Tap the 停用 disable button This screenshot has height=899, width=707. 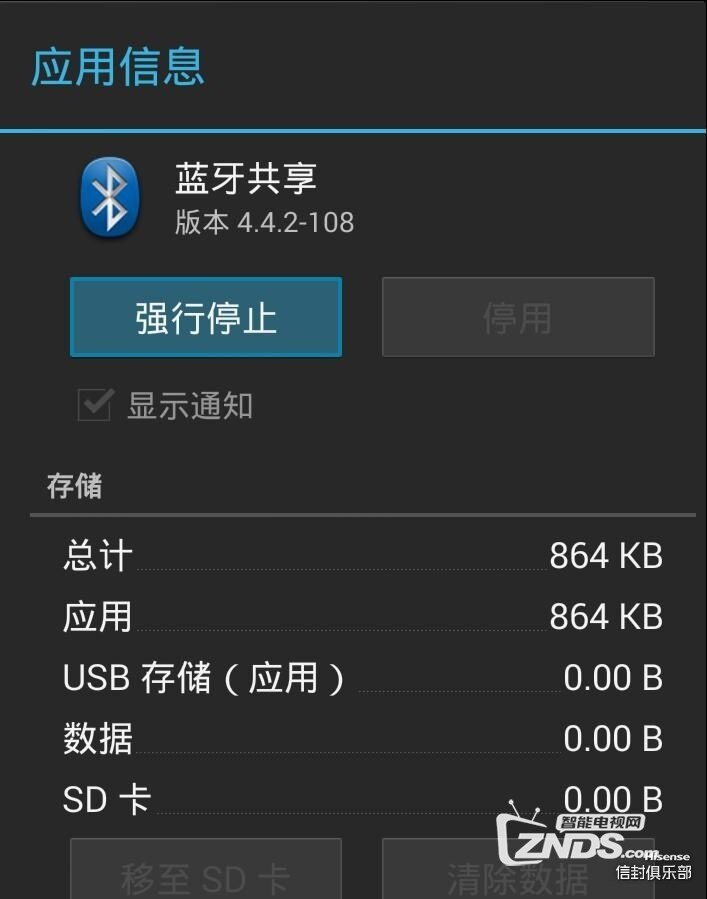(518, 318)
